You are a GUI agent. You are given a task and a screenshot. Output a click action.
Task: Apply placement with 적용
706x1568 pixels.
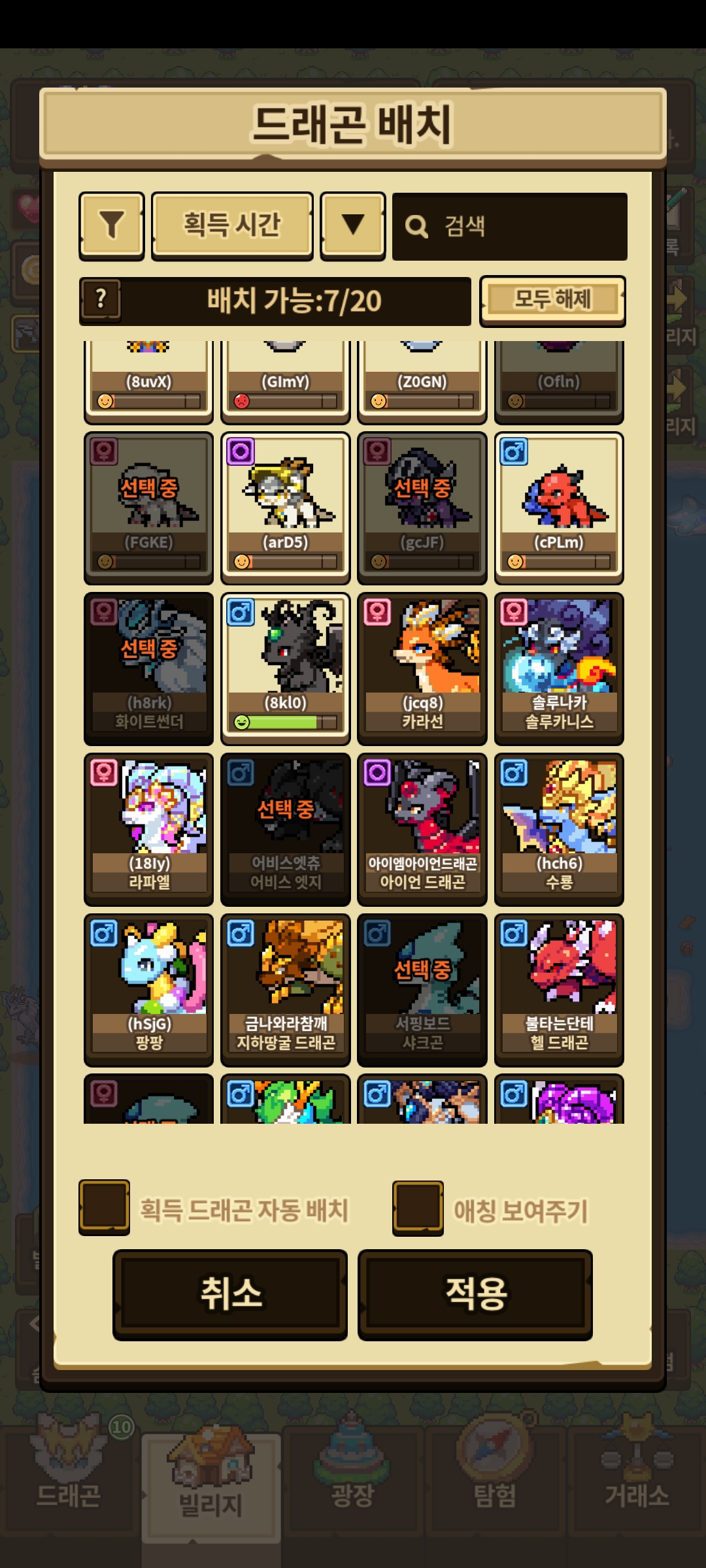[x=475, y=1294]
